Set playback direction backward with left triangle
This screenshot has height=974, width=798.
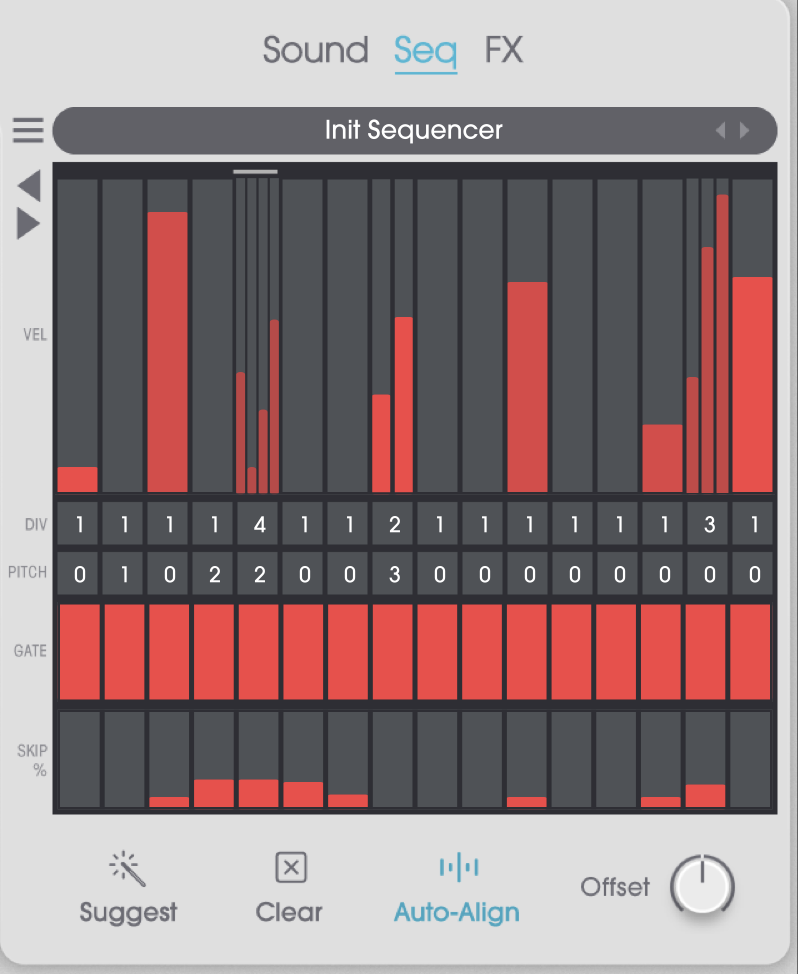coord(28,186)
